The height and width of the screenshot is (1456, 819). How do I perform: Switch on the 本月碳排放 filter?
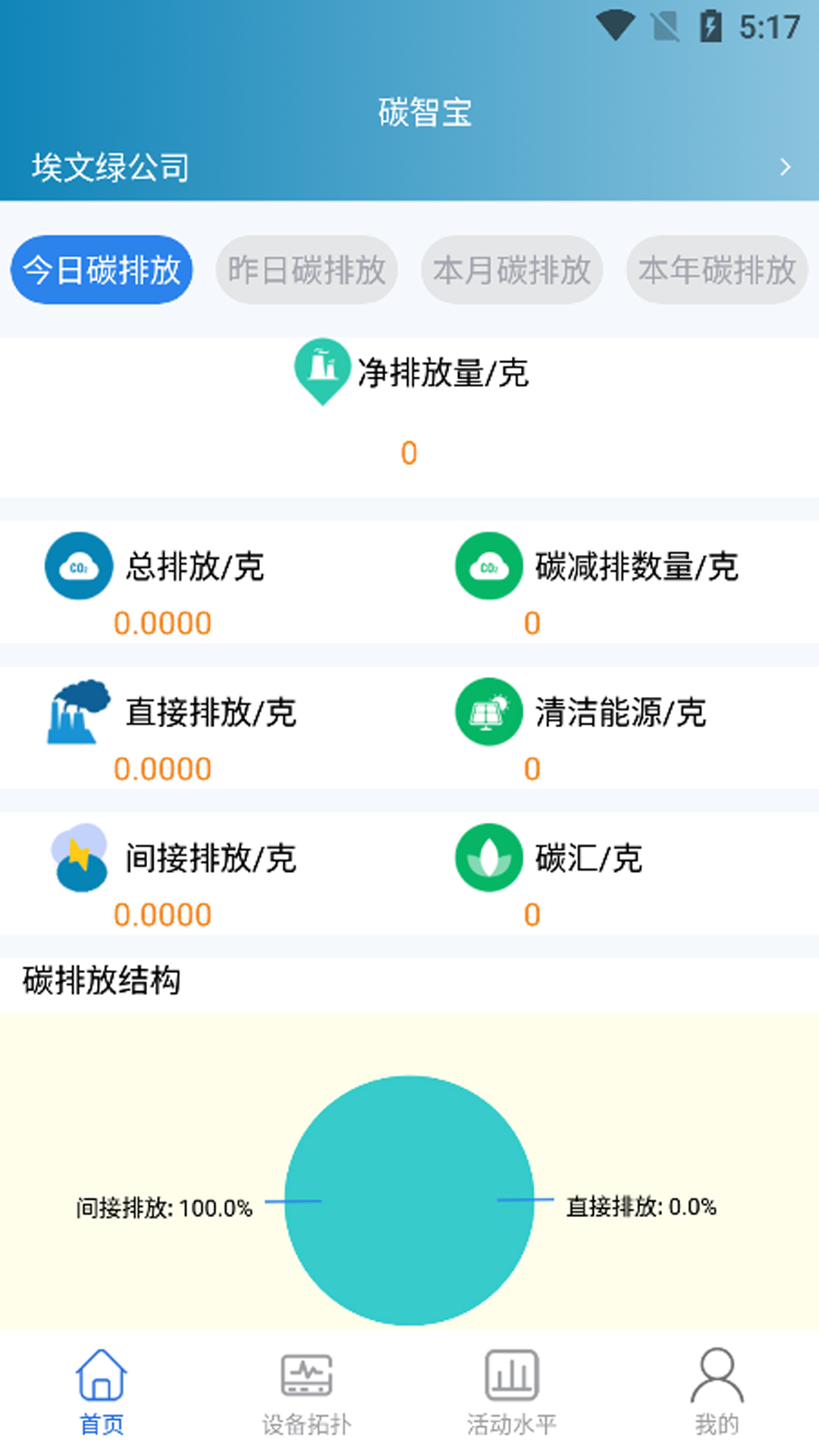tap(512, 270)
